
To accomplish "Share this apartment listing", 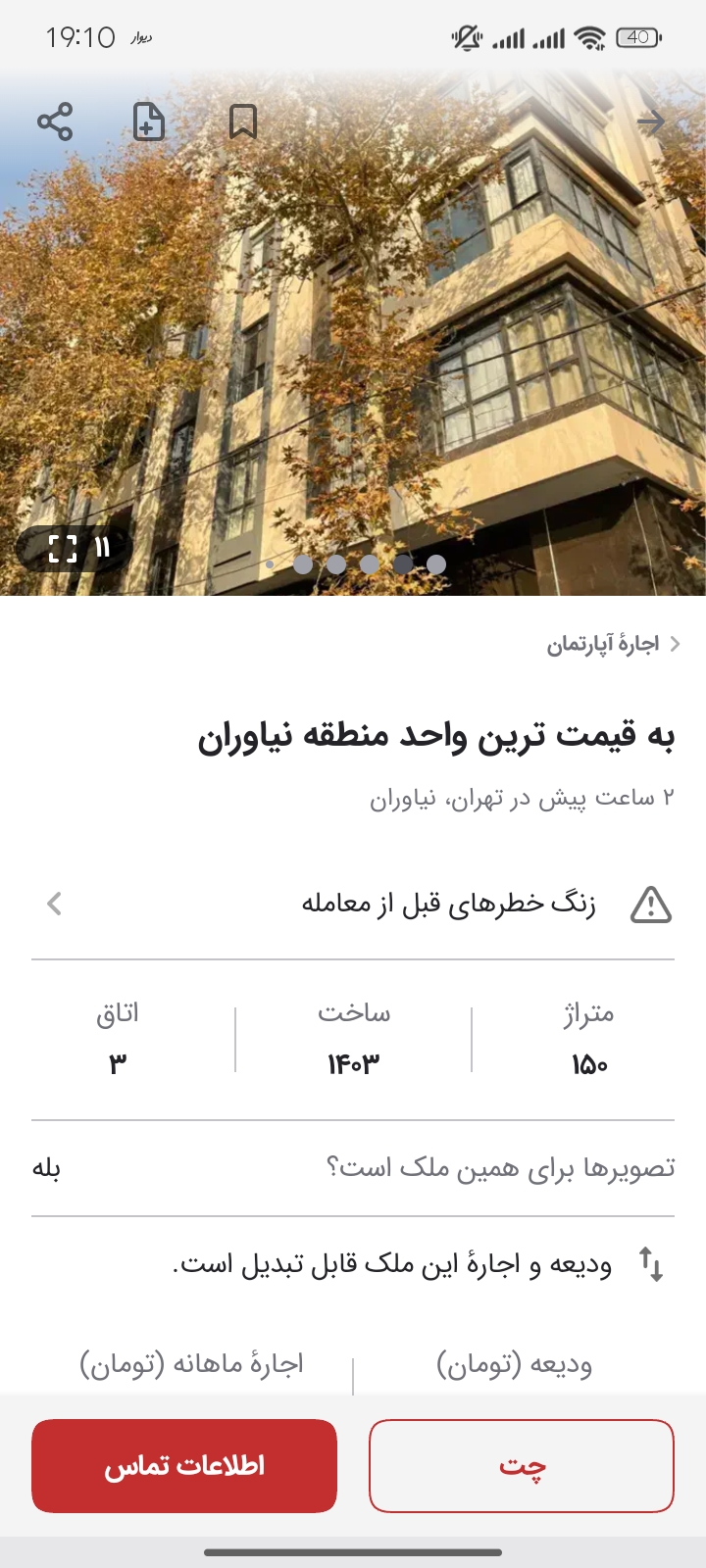I will coord(55,122).
